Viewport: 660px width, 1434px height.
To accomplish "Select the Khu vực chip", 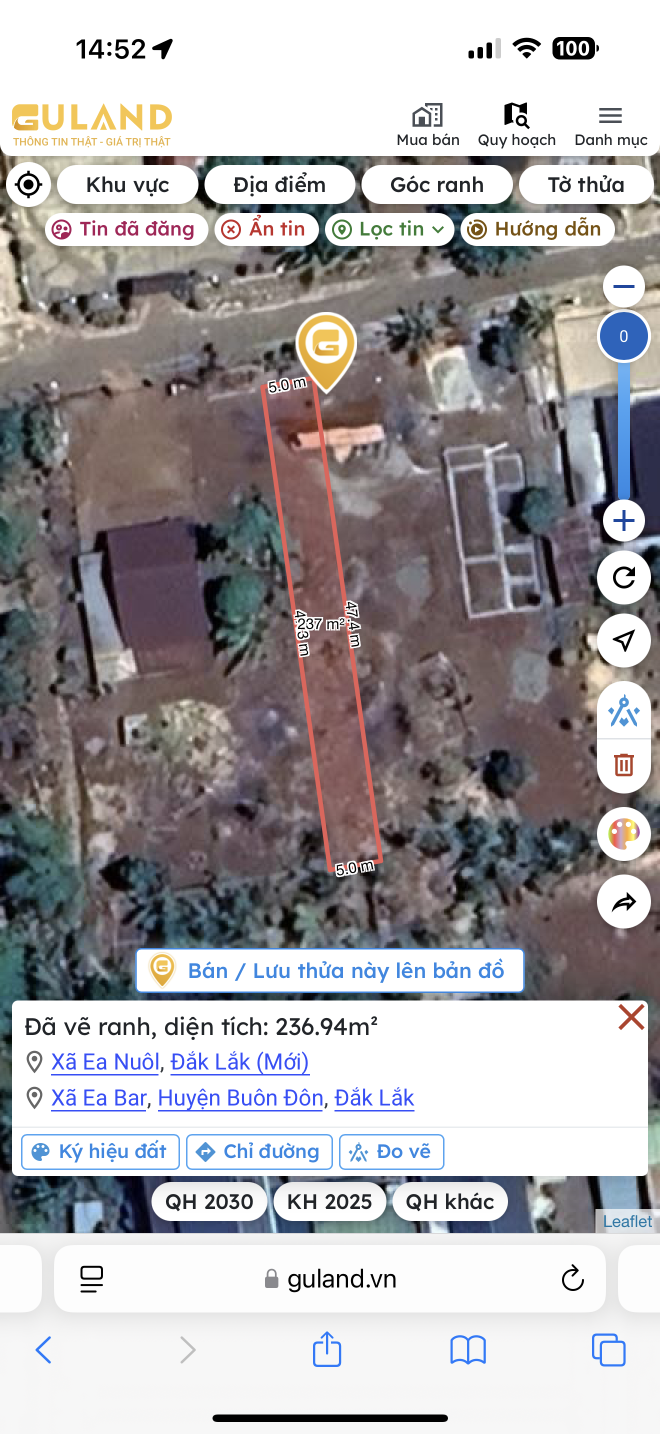I will [127, 185].
